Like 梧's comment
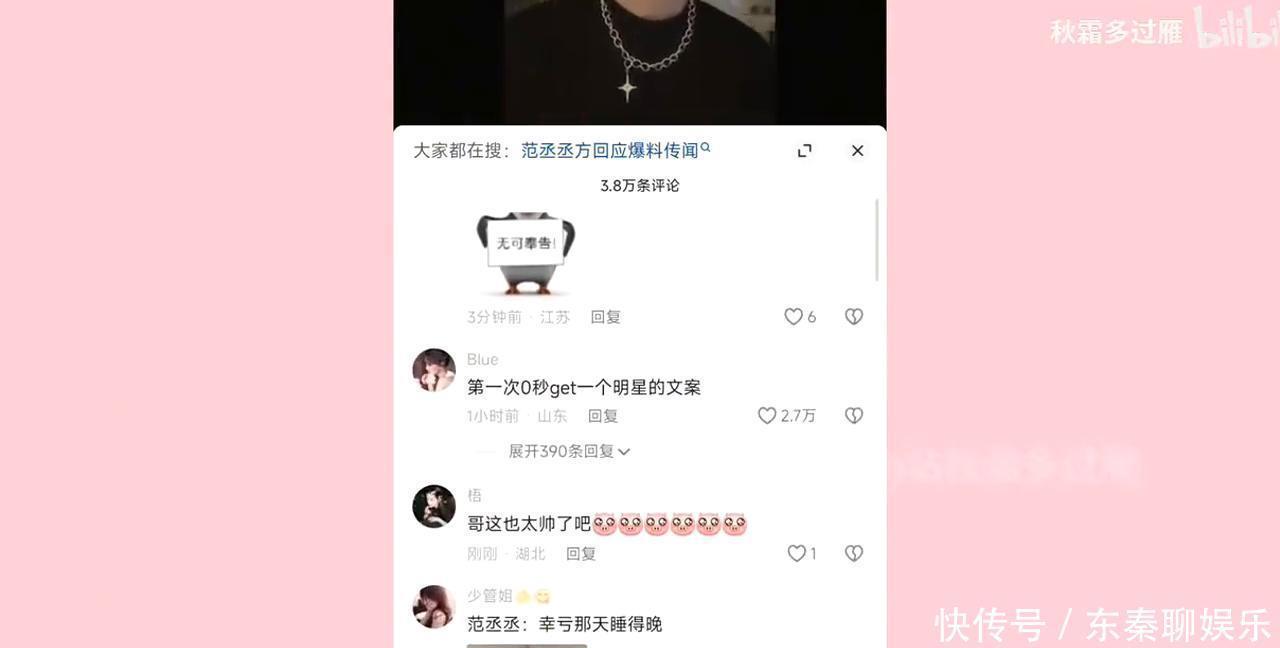This screenshot has height=648, width=1280. pyautogui.click(x=797, y=554)
